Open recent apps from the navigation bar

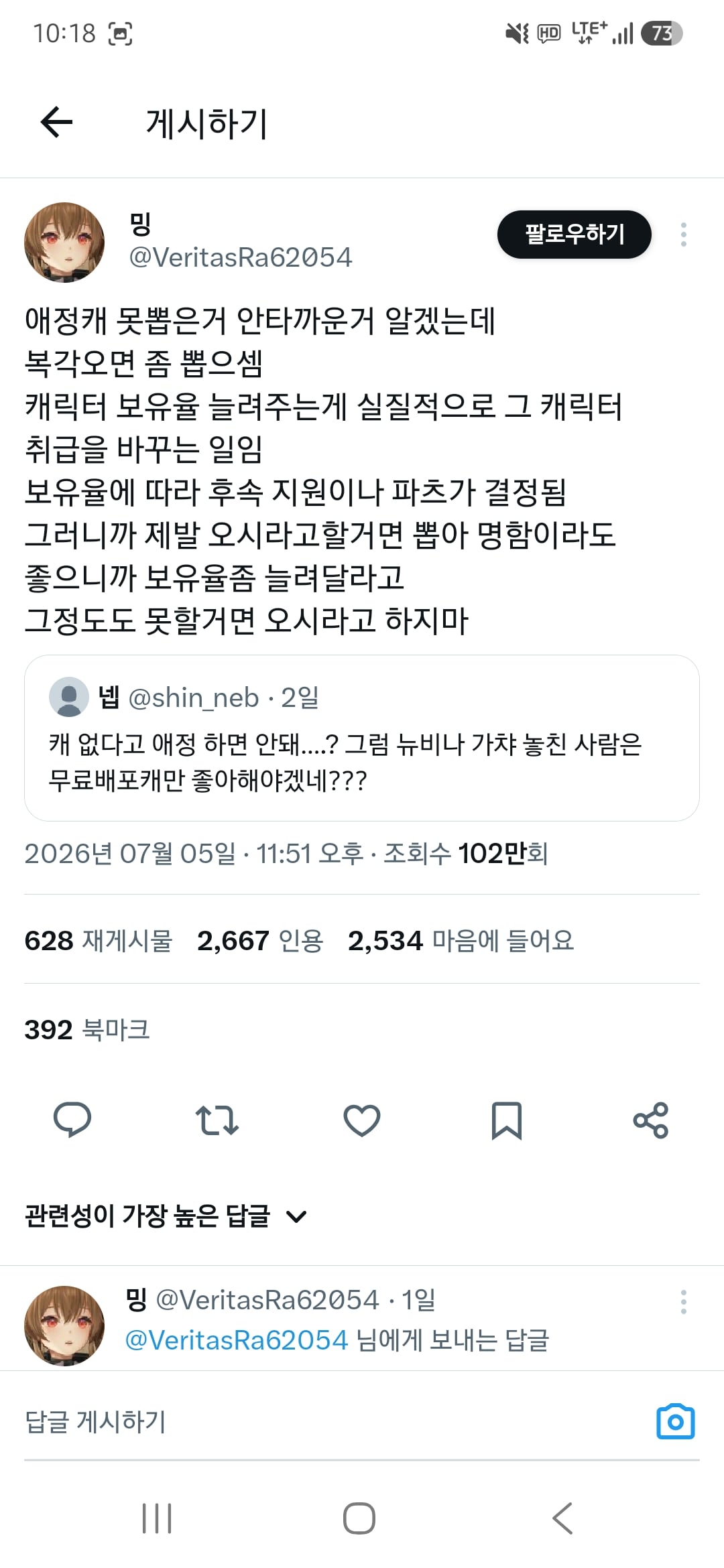point(157,1518)
